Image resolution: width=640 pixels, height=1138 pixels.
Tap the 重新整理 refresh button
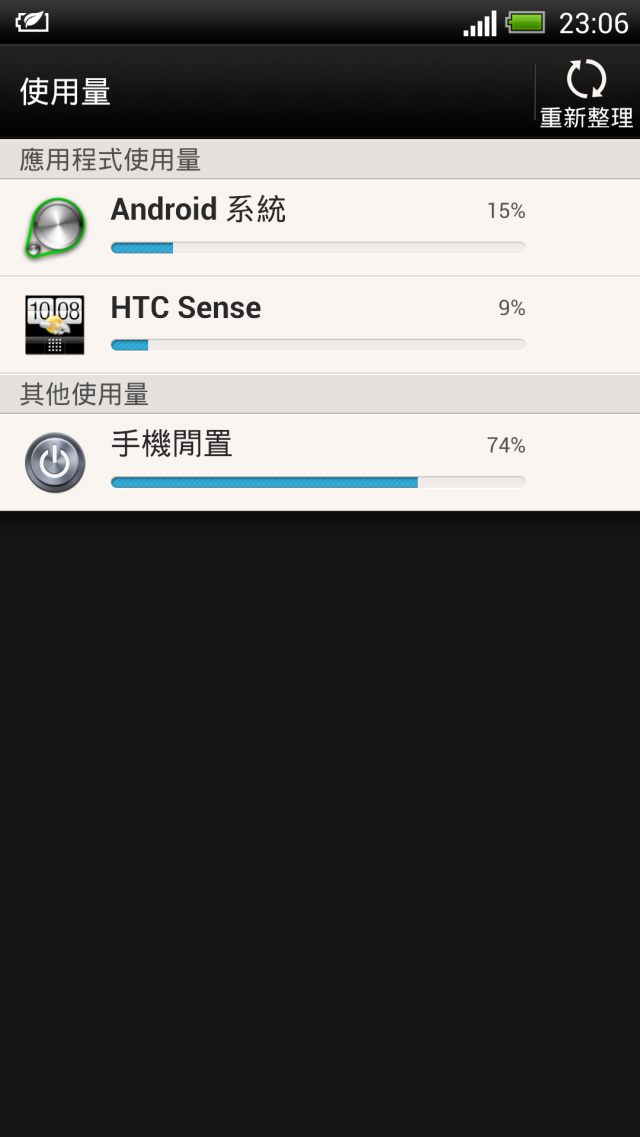click(x=586, y=93)
